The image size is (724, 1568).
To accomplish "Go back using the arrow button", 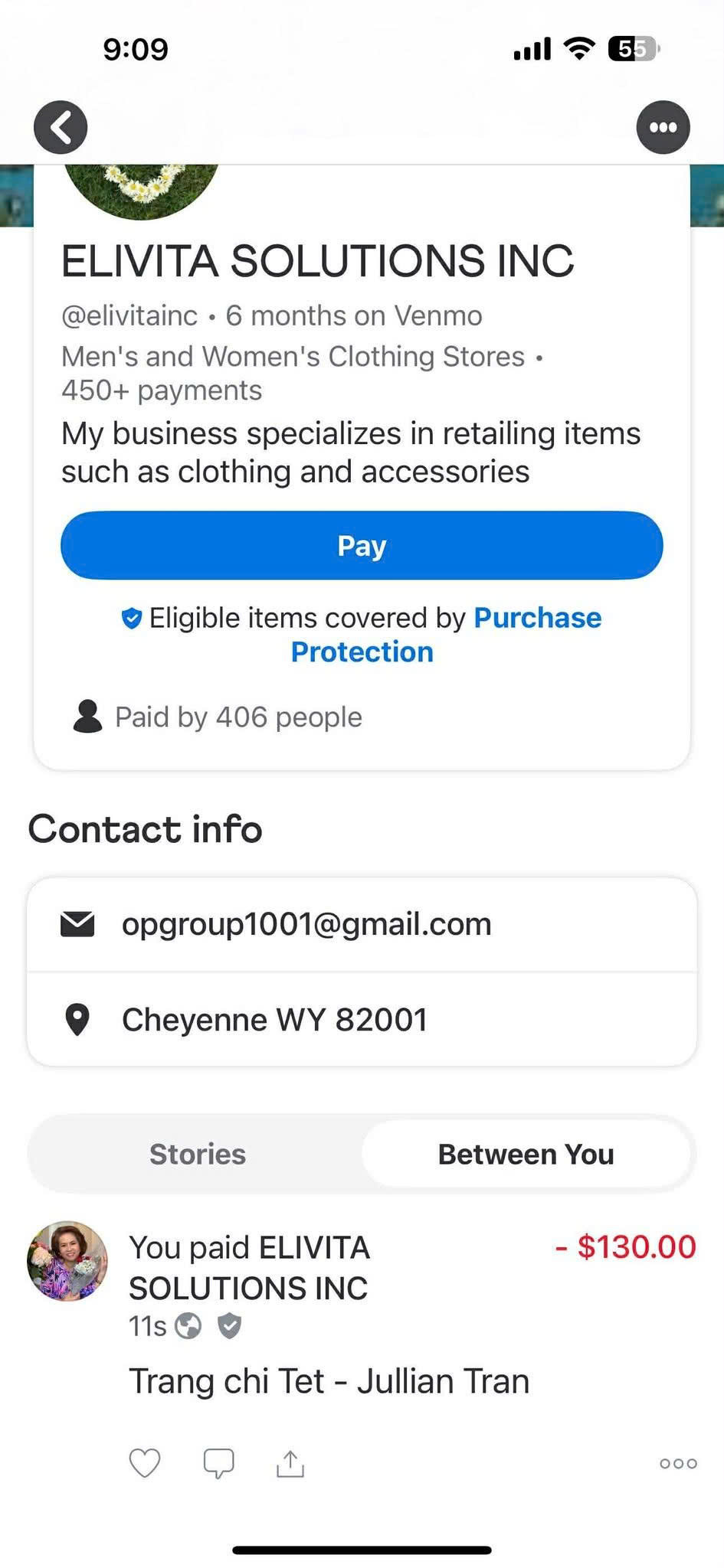I will (x=61, y=127).
